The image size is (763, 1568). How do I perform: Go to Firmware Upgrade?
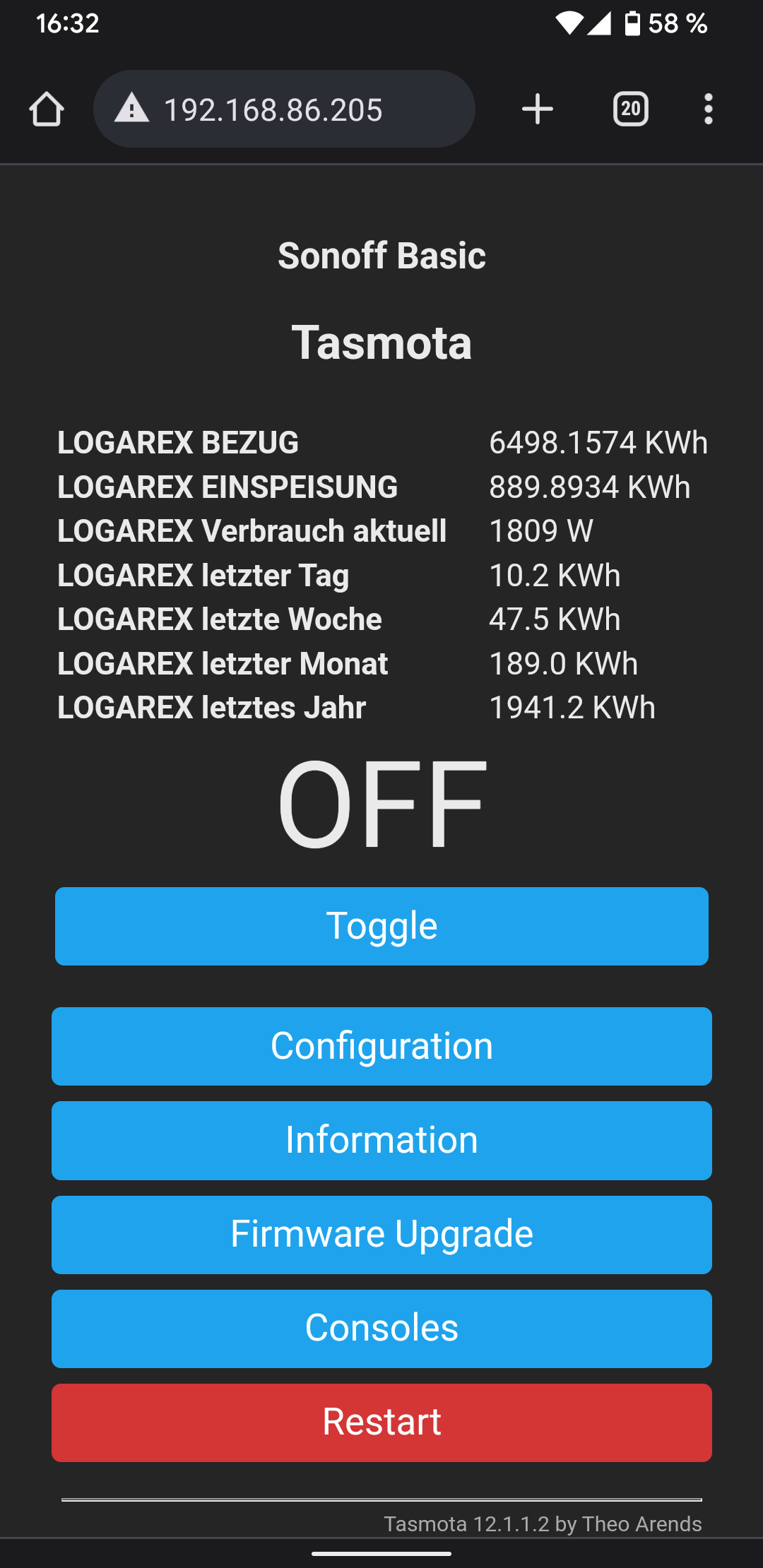381,1235
